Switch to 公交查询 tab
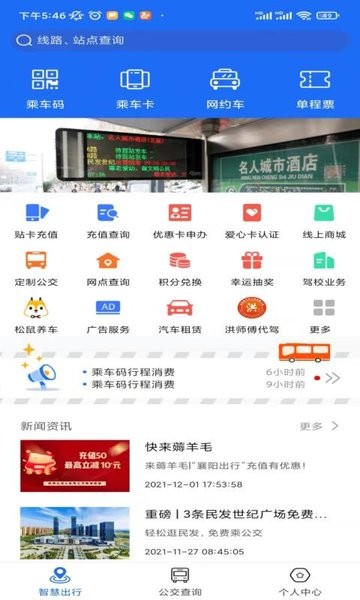 tap(180, 582)
